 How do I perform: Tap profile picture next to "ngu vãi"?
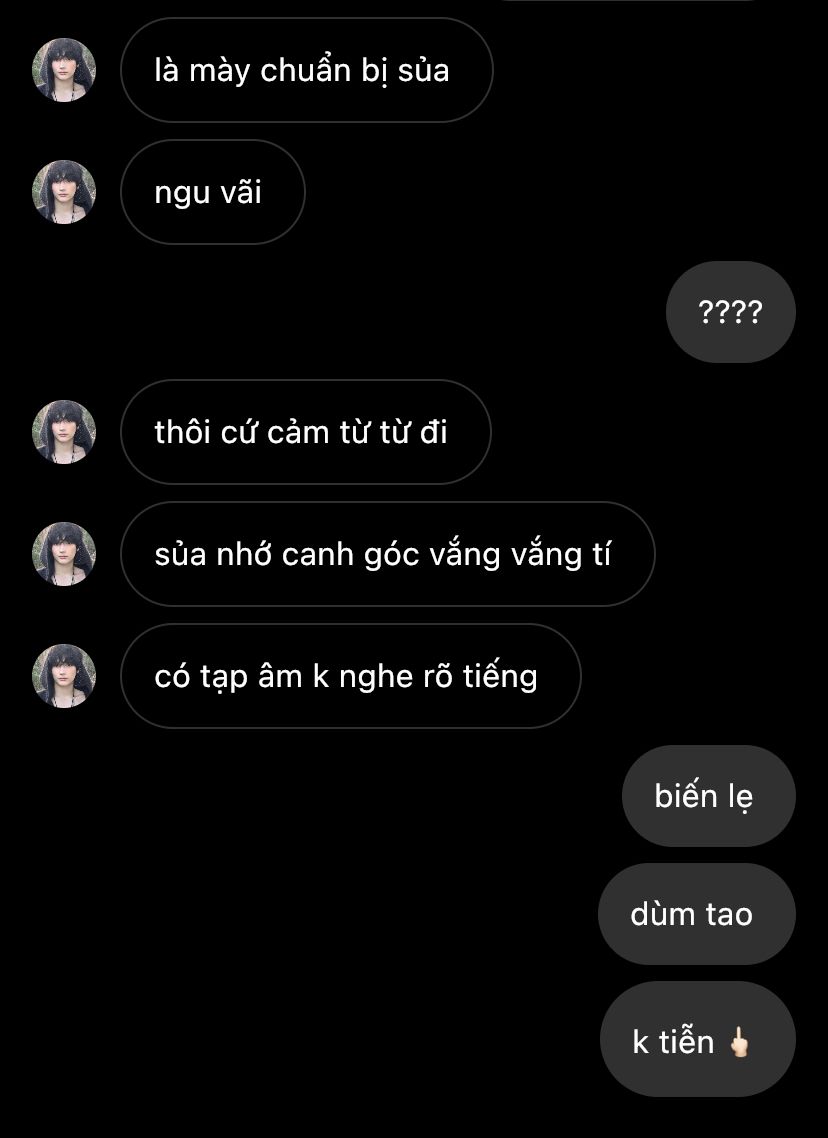tap(65, 192)
